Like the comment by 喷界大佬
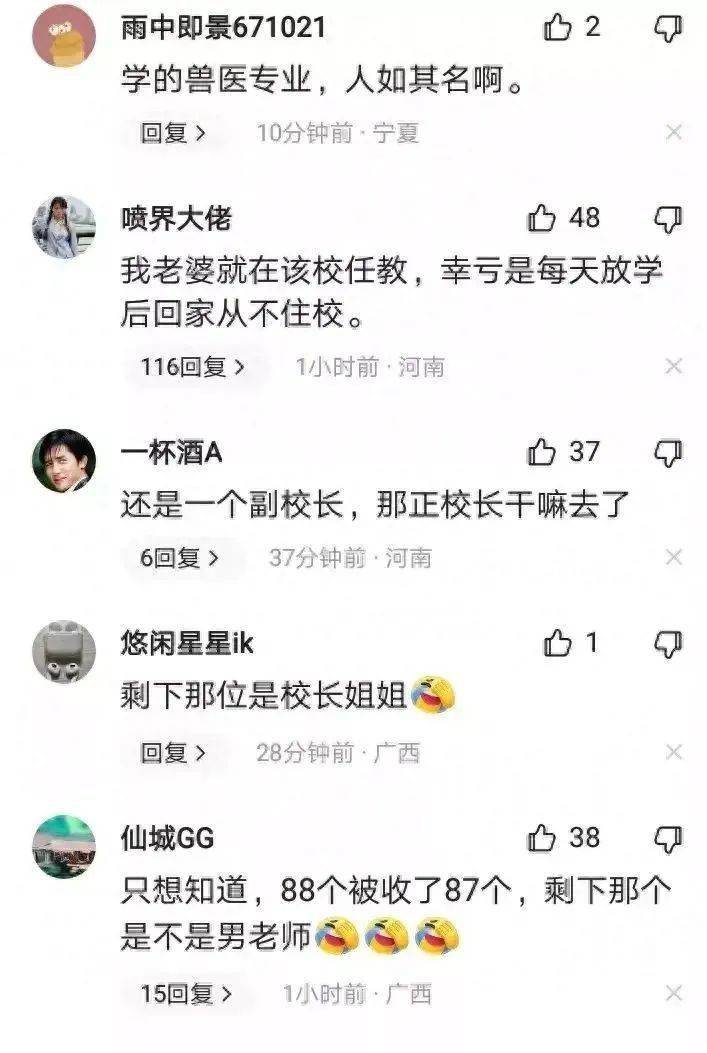This screenshot has width=707, height=1053. (x=543, y=217)
